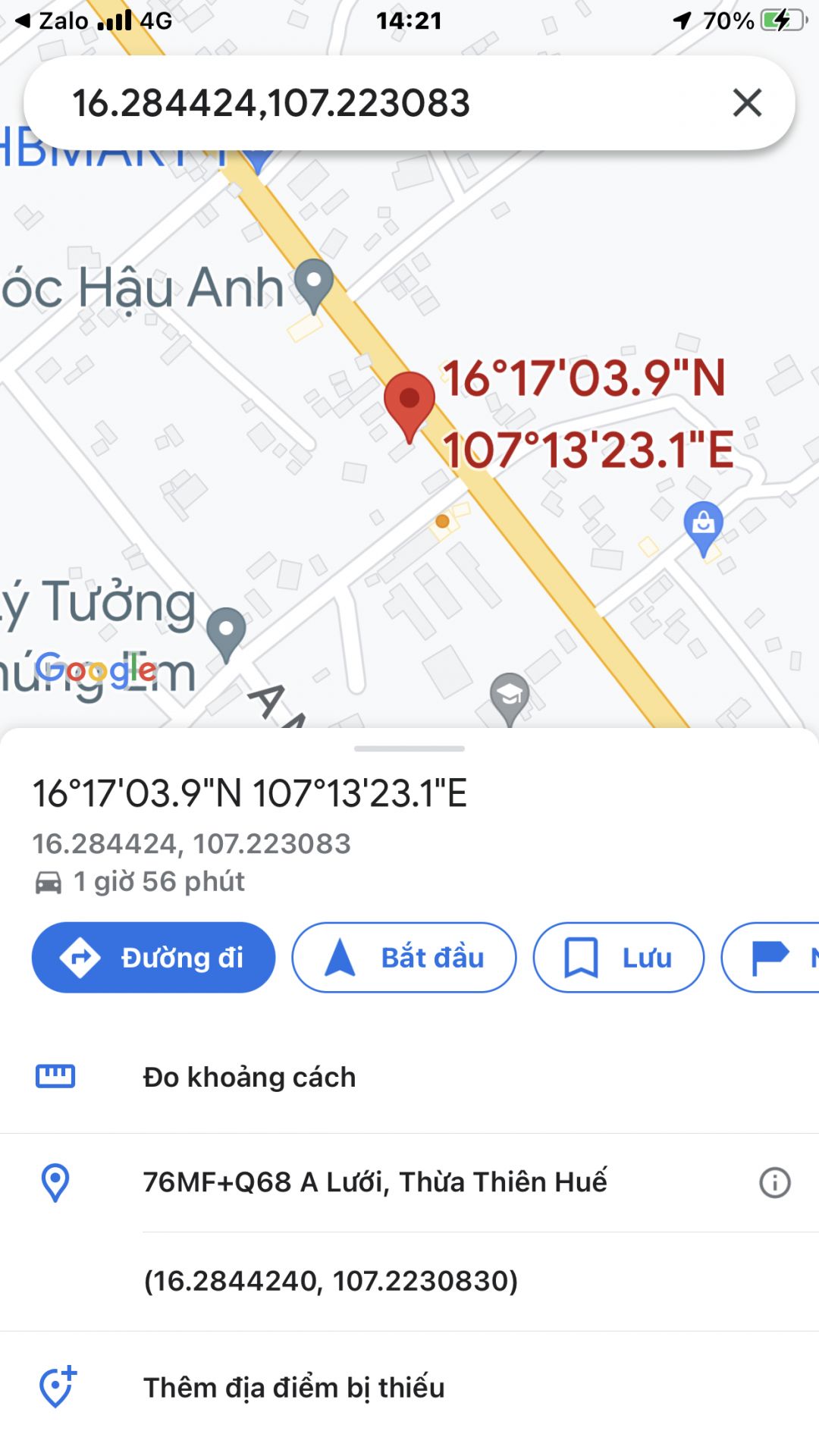Save this location with Lưu

coord(618,957)
